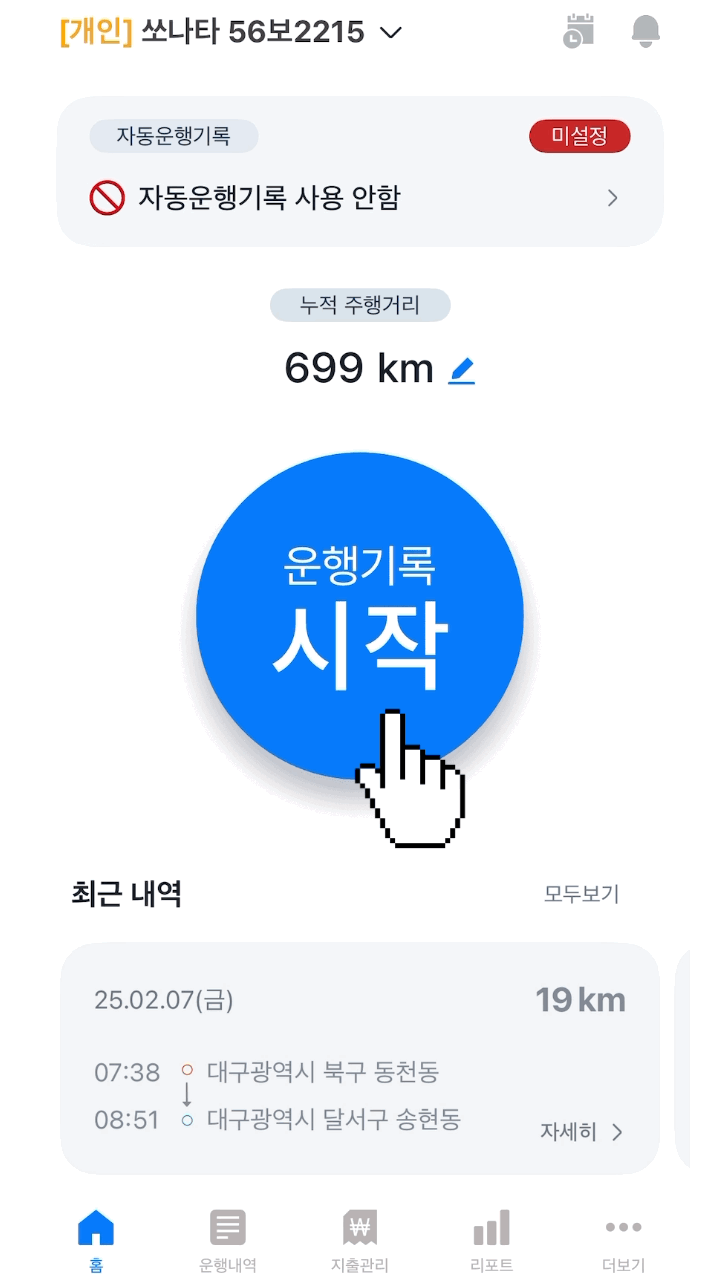
Task: Open 모두보기 to see all records
Action: pyautogui.click(x=581, y=895)
